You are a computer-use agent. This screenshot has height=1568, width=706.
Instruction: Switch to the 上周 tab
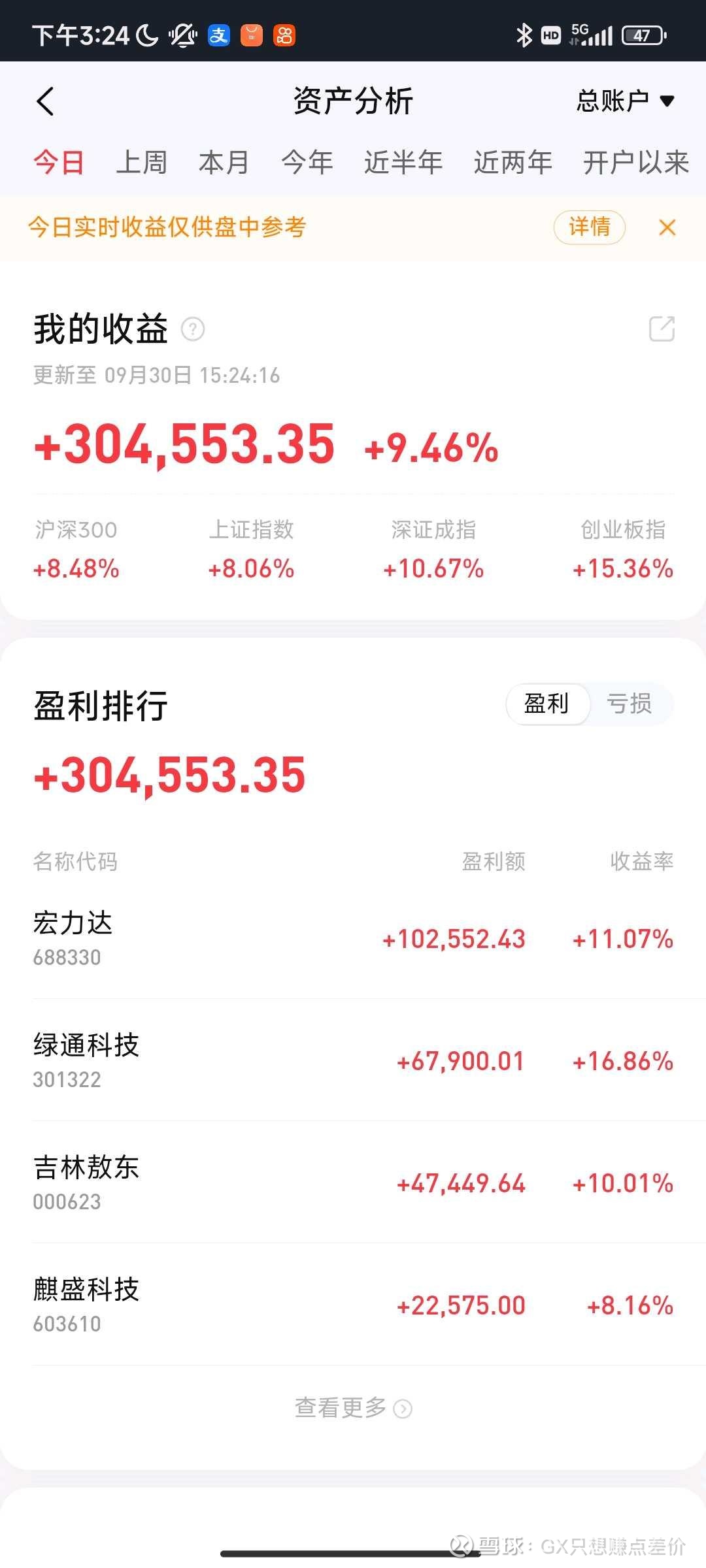141,162
